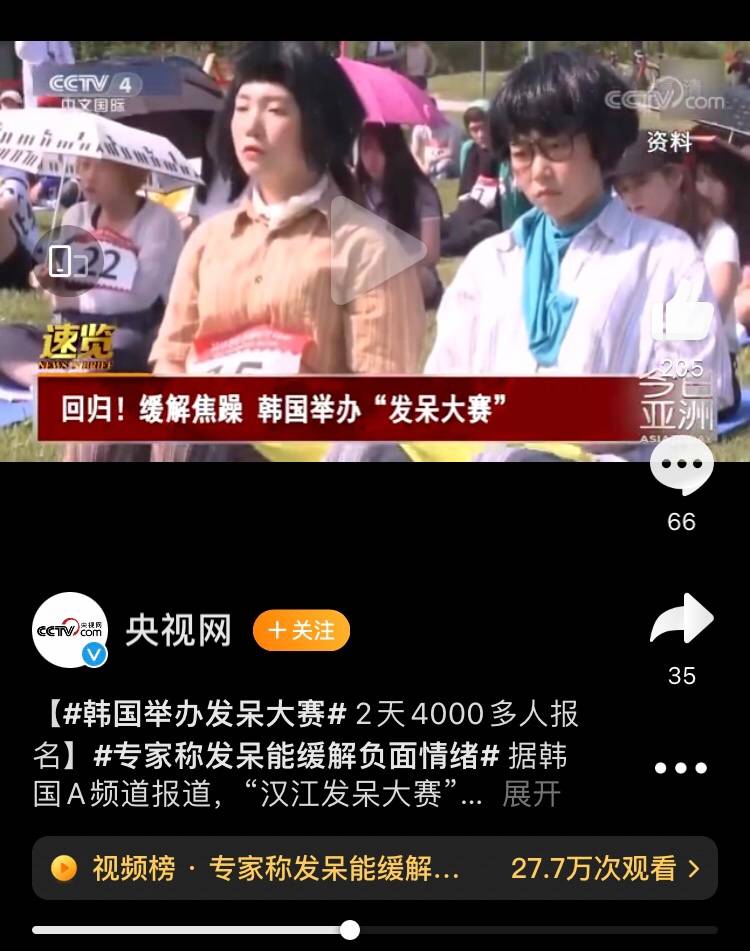Follow 央视网 with the 关注 button
Screen dimensions: 750x951
pyautogui.click(x=301, y=631)
